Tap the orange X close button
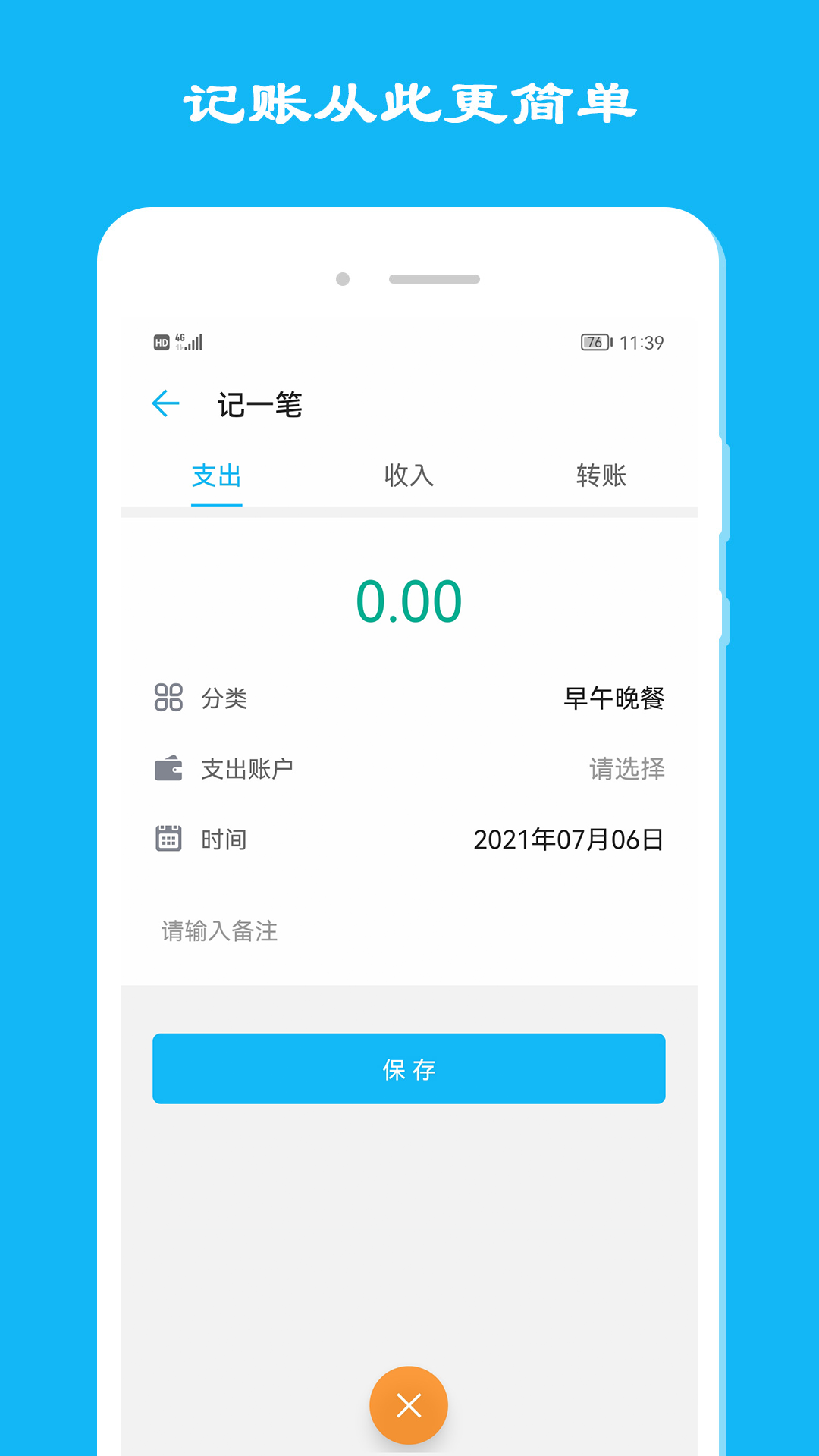The image size is (819, 1456). pos(409,1404)
